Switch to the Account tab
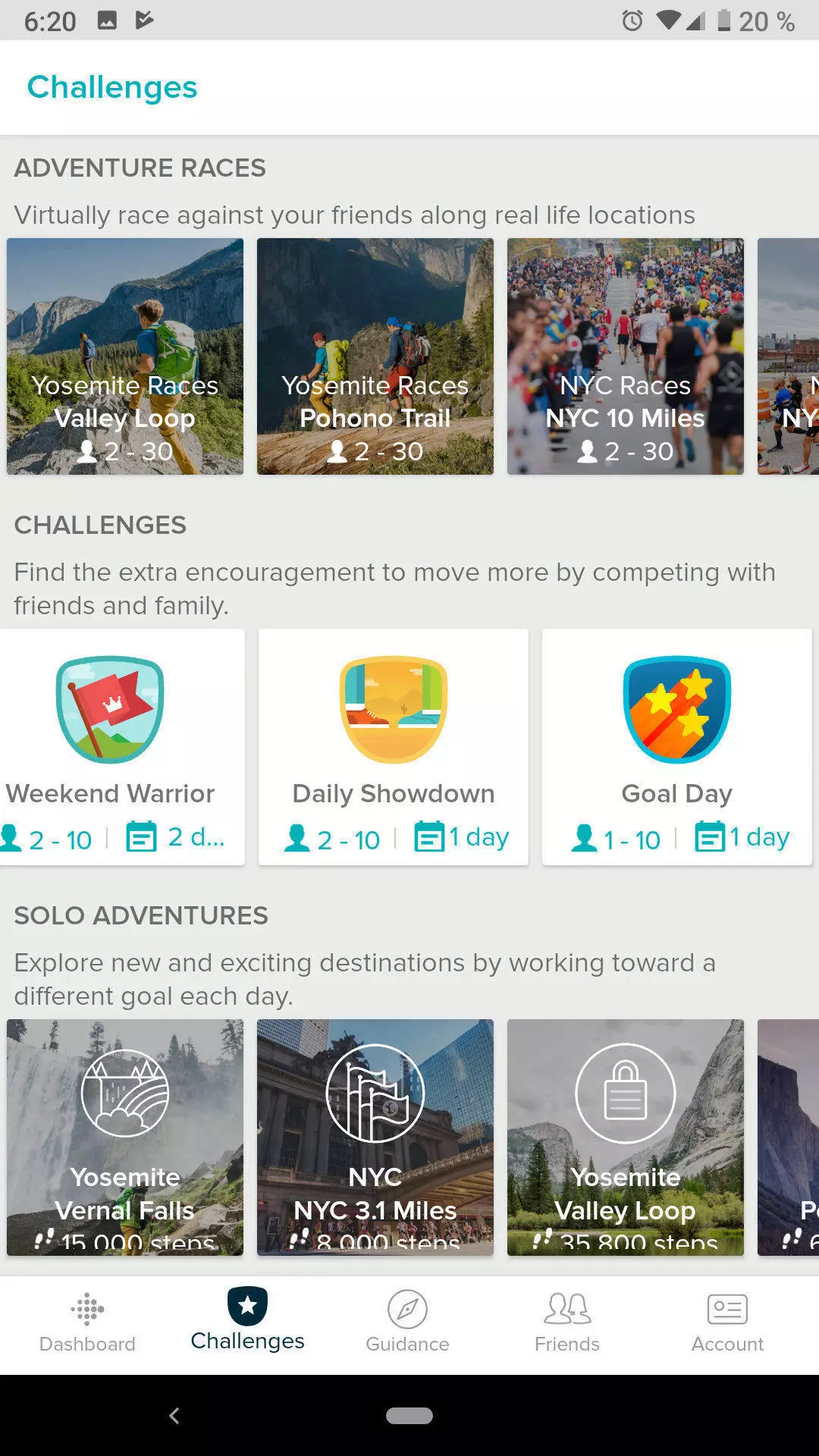 tap(727, 1324)
